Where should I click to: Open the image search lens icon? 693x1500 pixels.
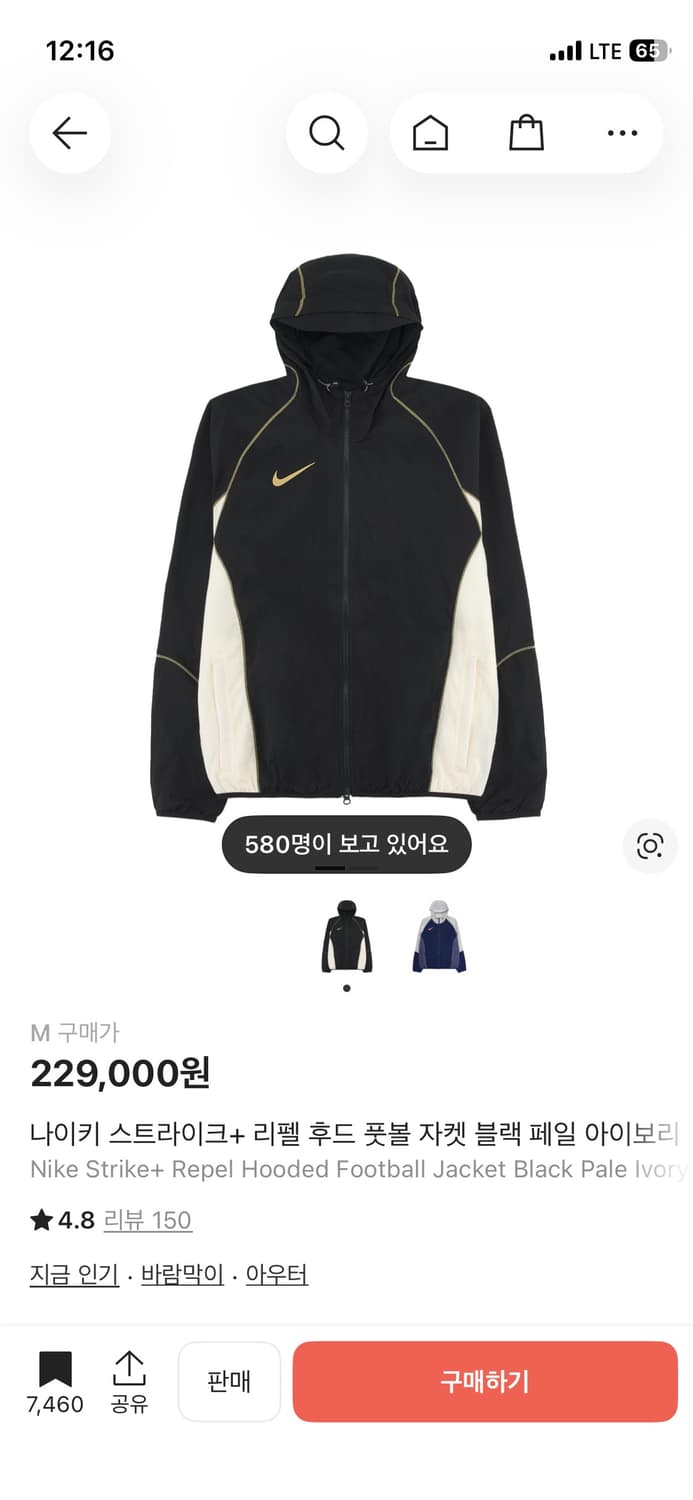pos(650,846)
